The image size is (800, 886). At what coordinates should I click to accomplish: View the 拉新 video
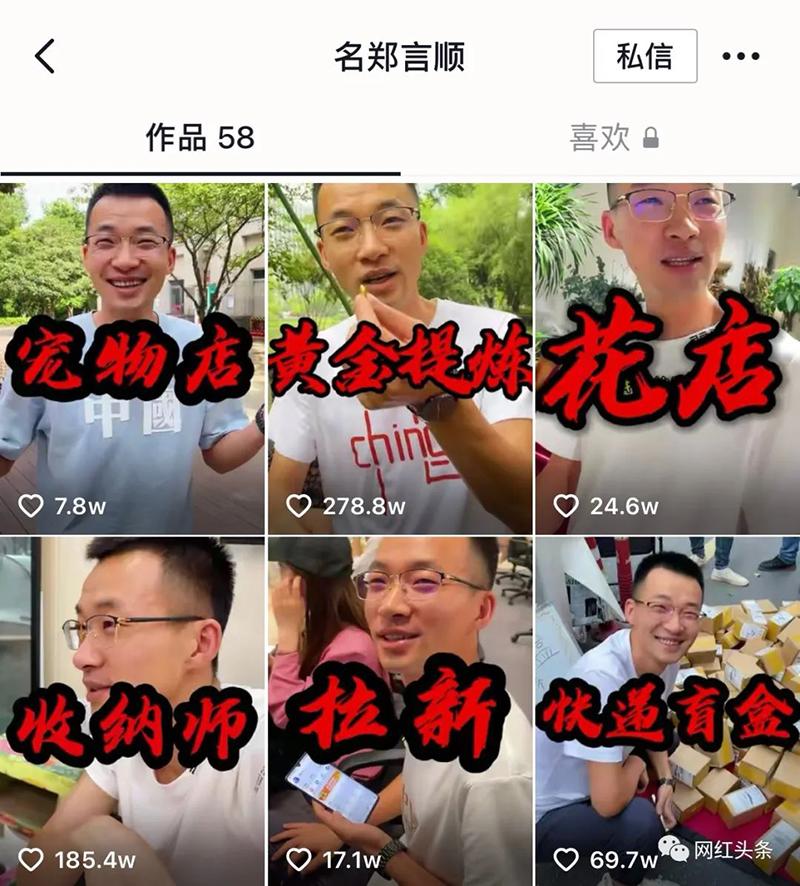[x=400, y=710]
